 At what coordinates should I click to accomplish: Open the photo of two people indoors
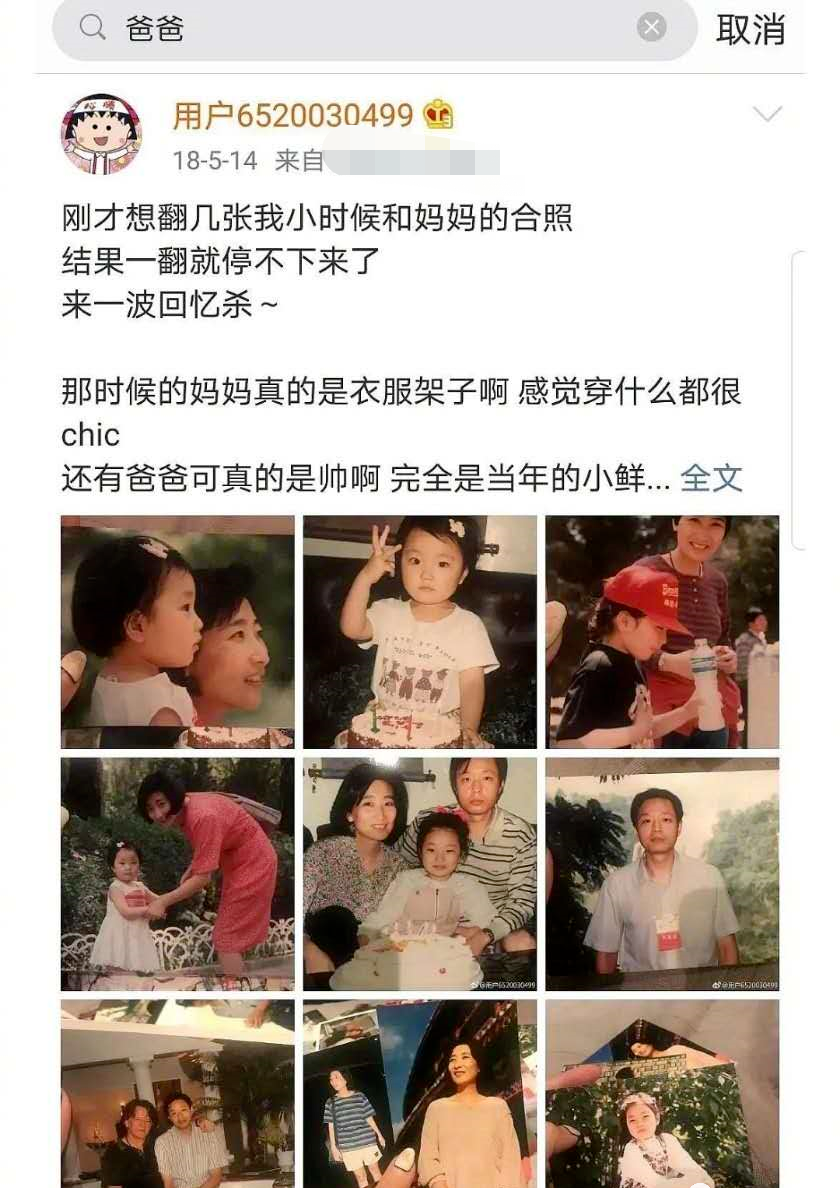pos(178,1093)
